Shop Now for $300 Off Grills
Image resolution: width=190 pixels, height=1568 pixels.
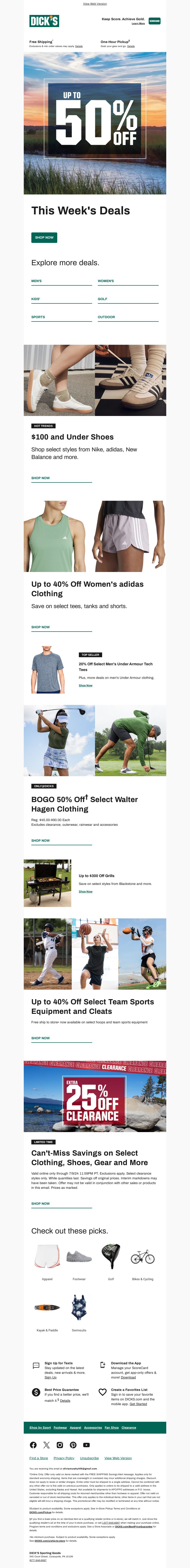point(85,892)
